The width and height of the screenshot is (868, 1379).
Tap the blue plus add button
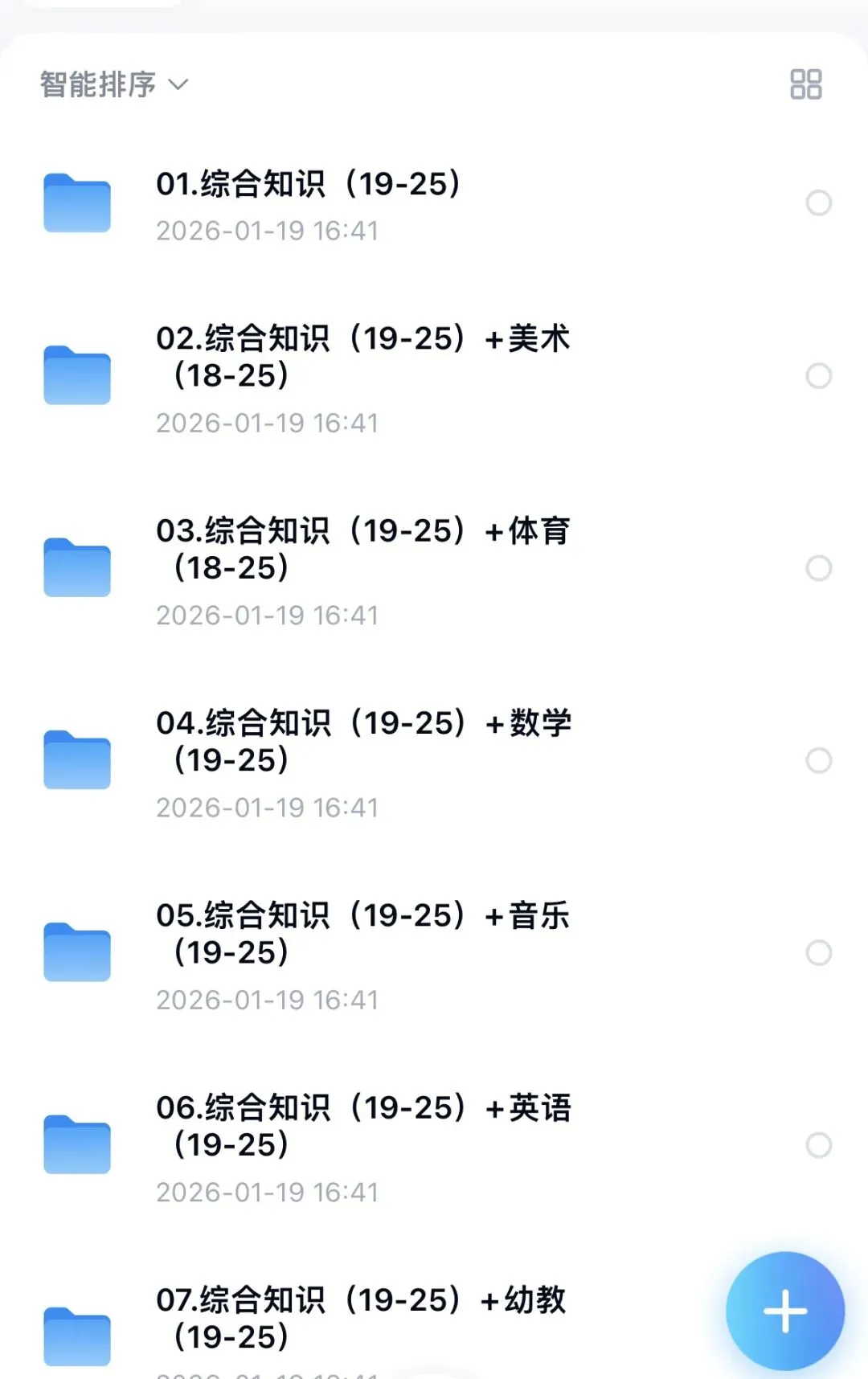coord(784,1311)
